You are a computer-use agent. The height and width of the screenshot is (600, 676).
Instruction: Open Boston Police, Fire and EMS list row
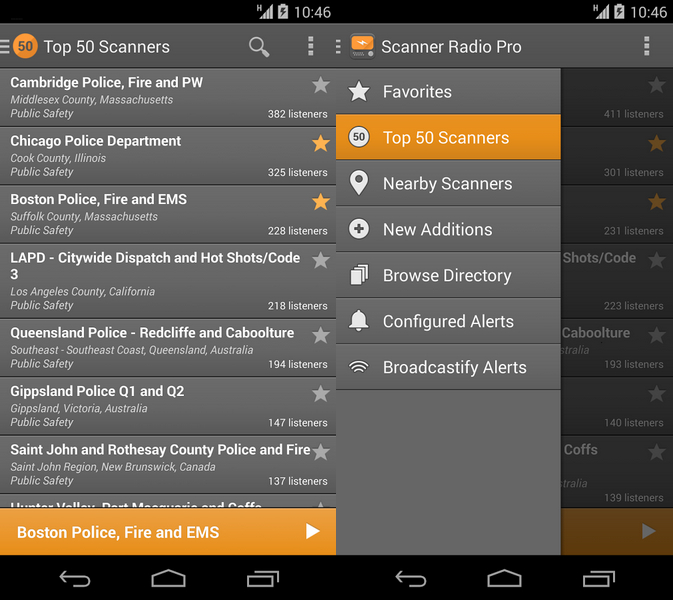(x=150, y=213)
